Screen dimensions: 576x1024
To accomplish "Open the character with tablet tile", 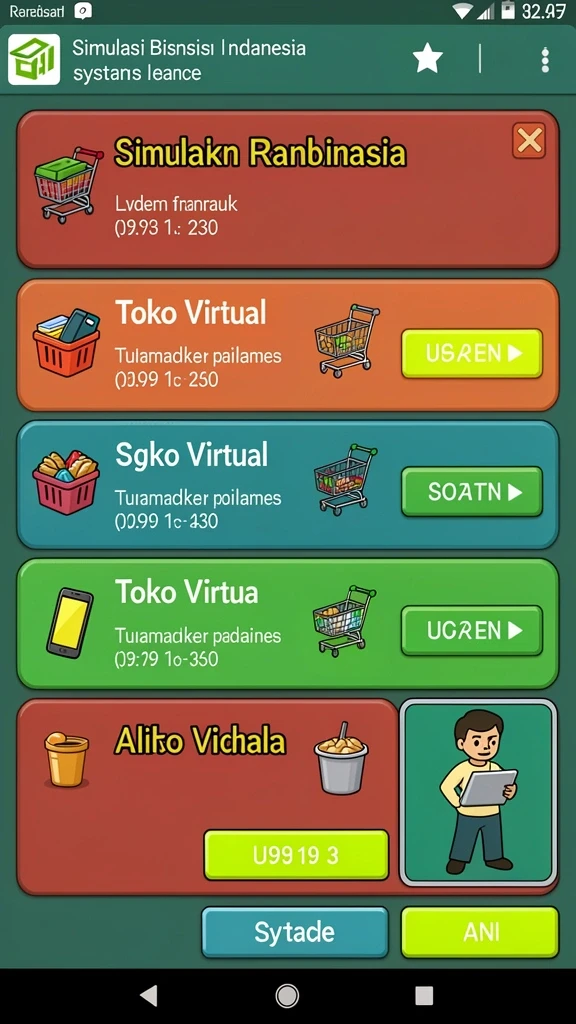I will click(x=478, y=792).
